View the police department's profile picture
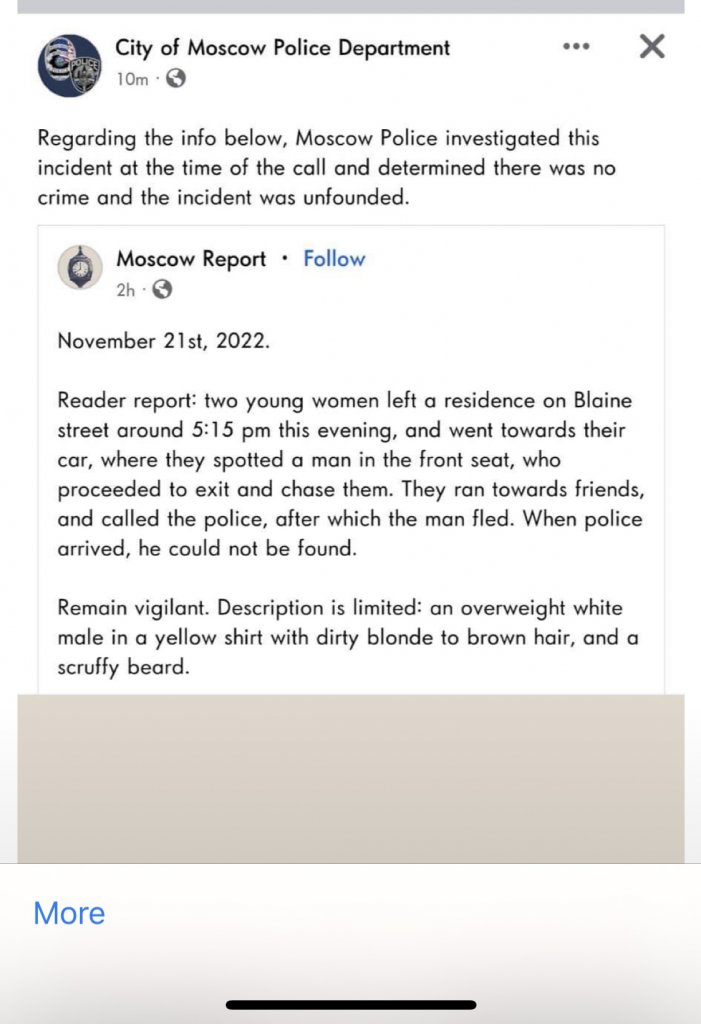The image size is (701, 1024). (x=70, y=65)
